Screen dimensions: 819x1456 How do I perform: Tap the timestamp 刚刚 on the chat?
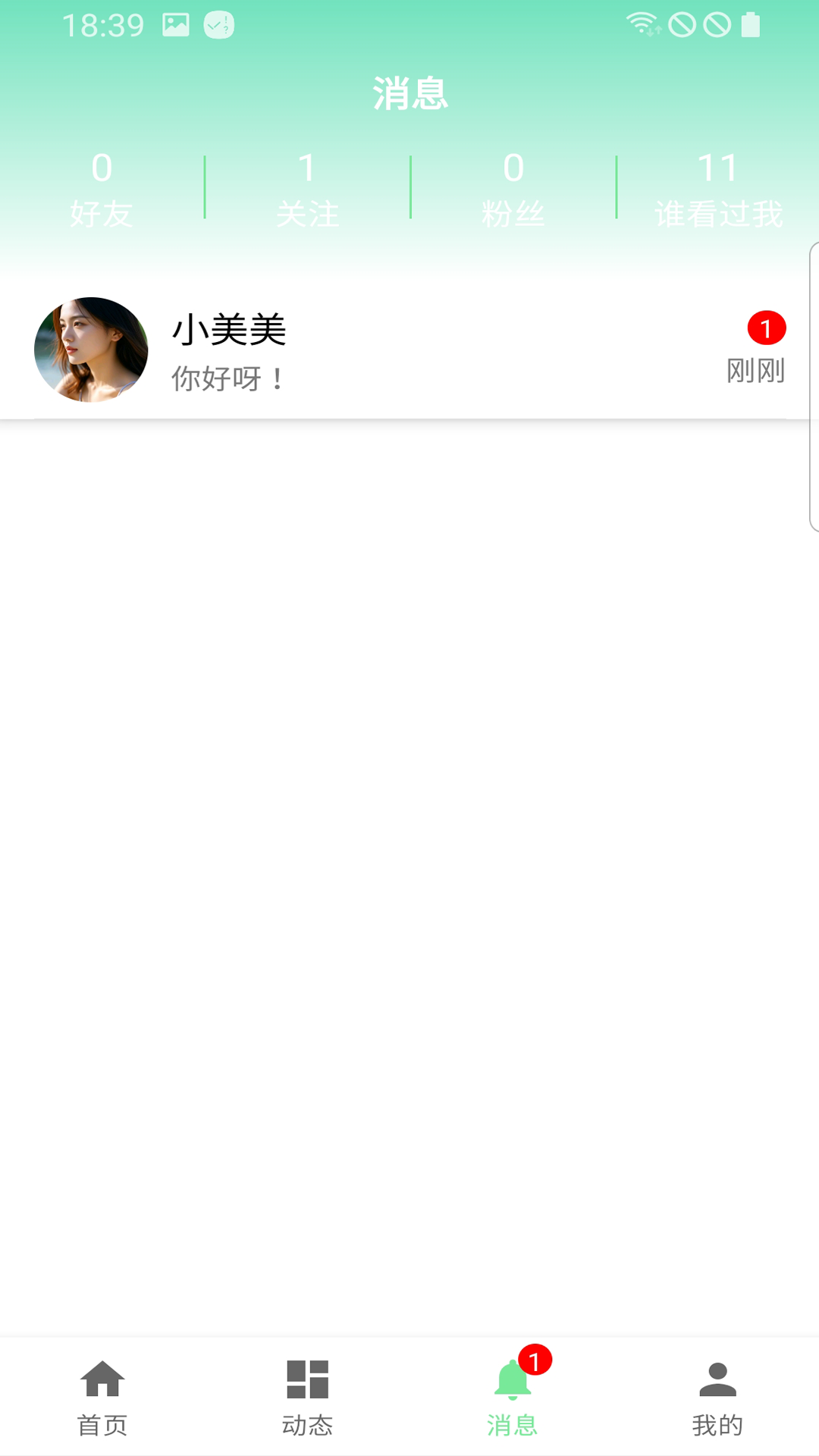[755, 372]
